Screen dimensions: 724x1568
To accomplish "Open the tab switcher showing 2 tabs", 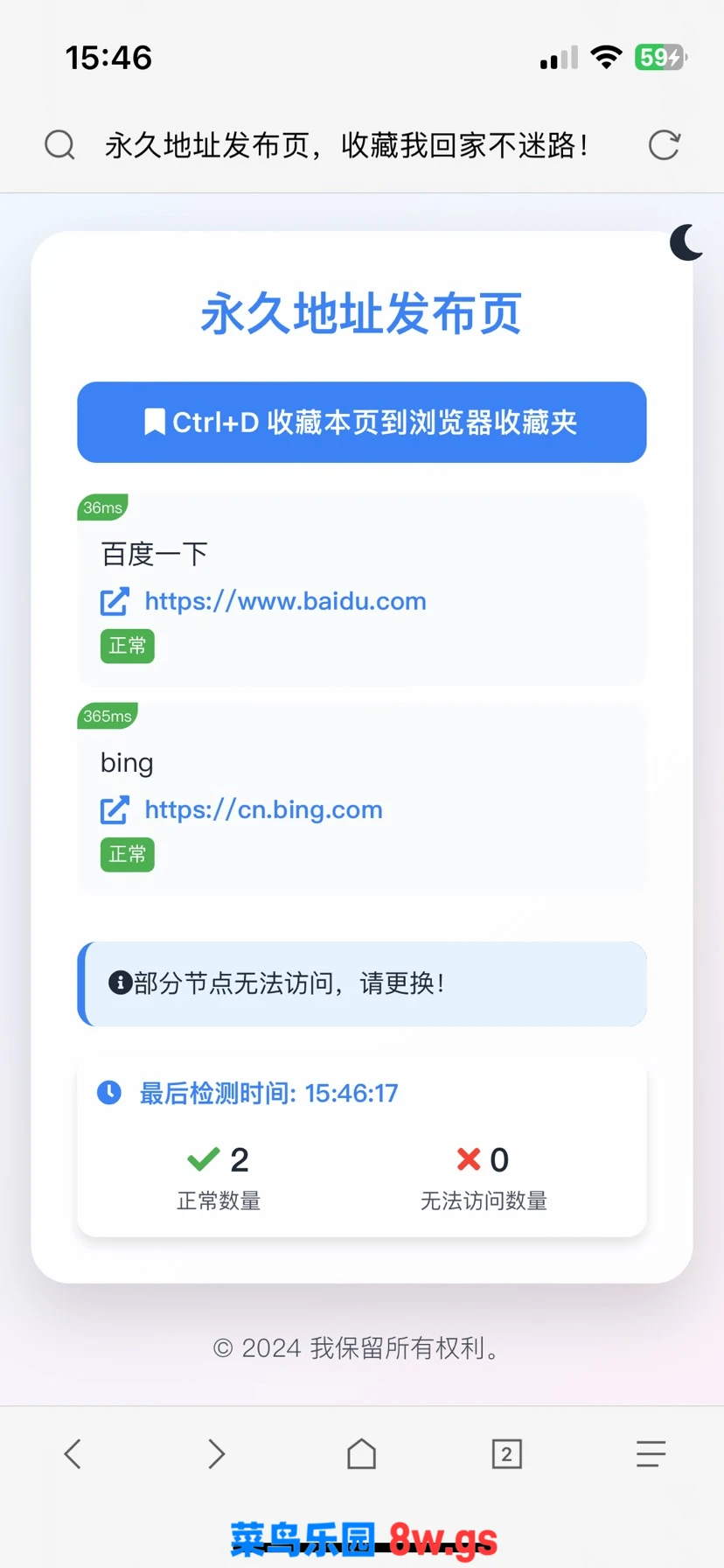I will 506,1453.
